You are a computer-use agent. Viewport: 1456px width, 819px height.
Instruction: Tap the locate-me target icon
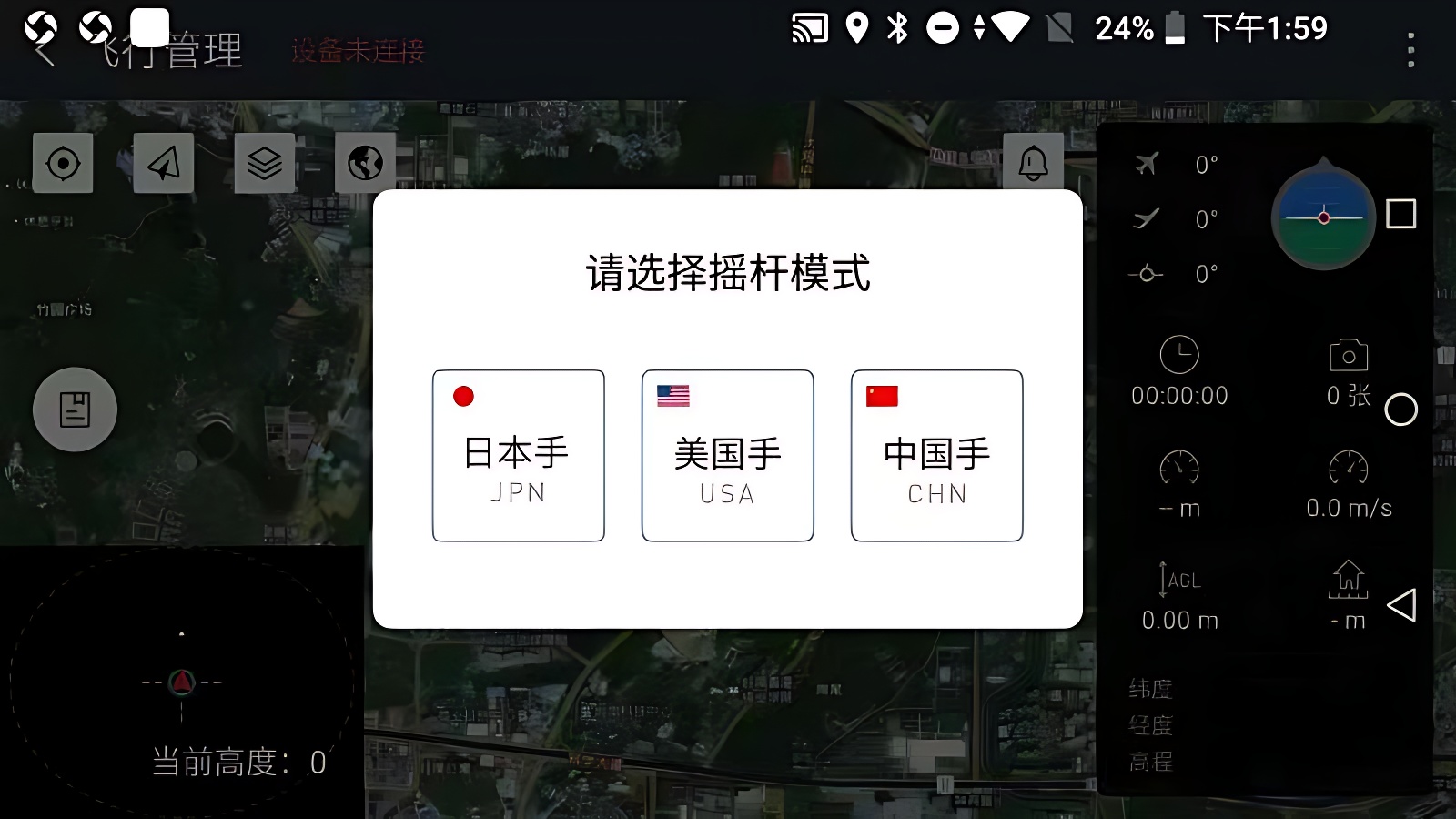63,164
